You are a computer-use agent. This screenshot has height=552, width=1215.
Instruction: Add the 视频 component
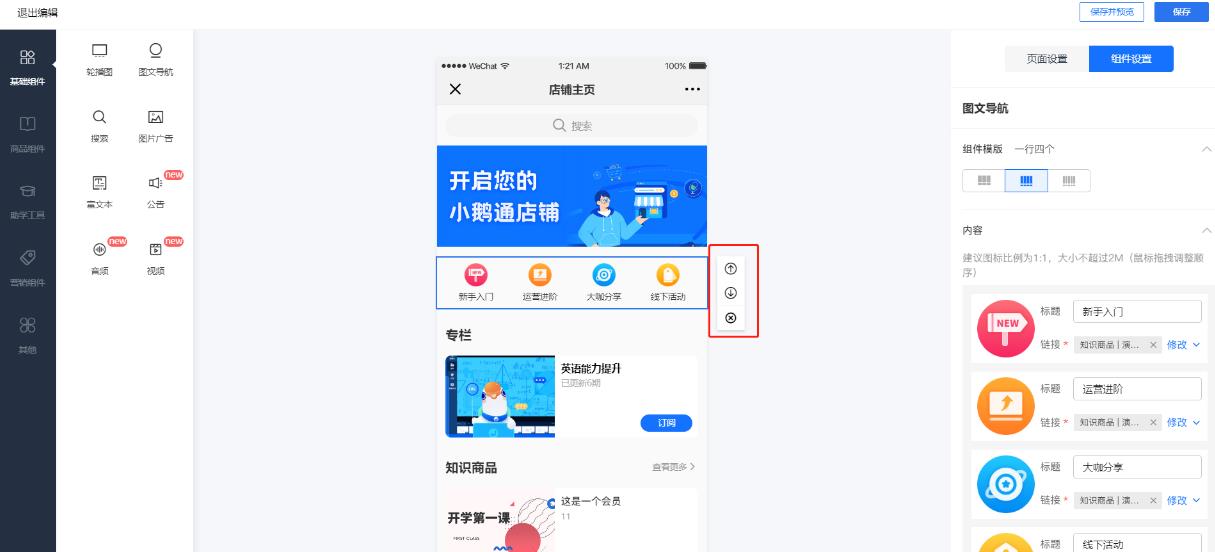(x=155, y=256)
